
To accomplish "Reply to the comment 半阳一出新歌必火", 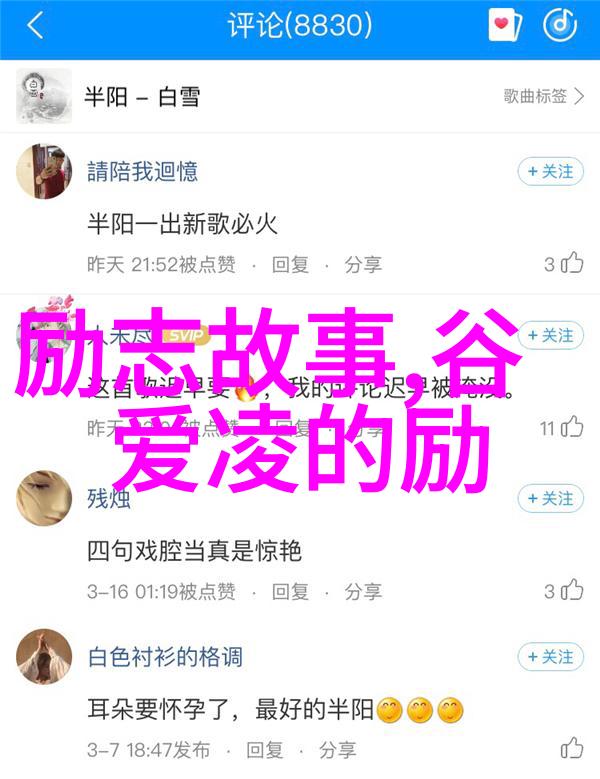I will pyautogui.click(x=291, y=264).
